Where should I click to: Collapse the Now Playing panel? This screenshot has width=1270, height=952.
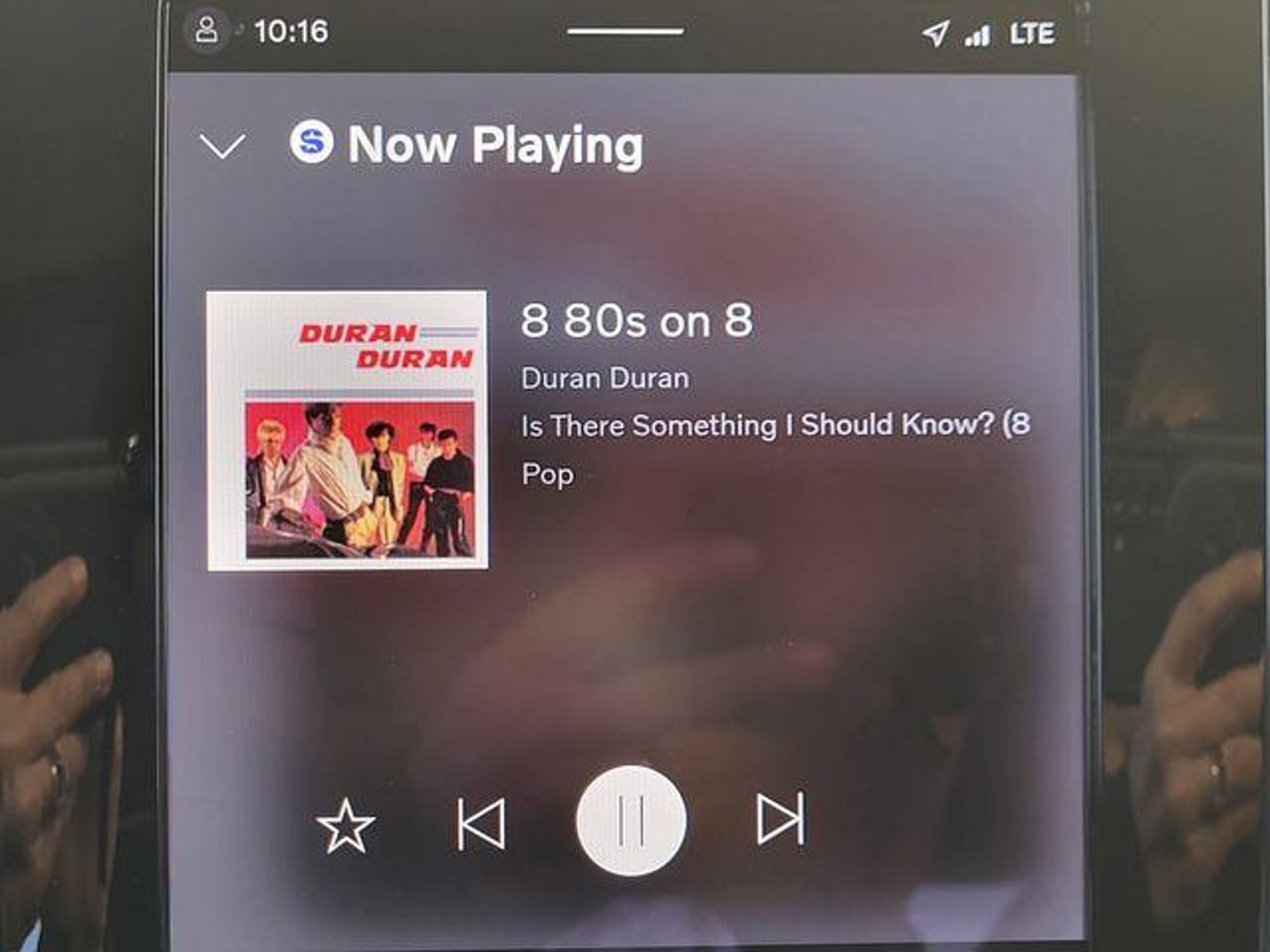(x=223, y=146)
